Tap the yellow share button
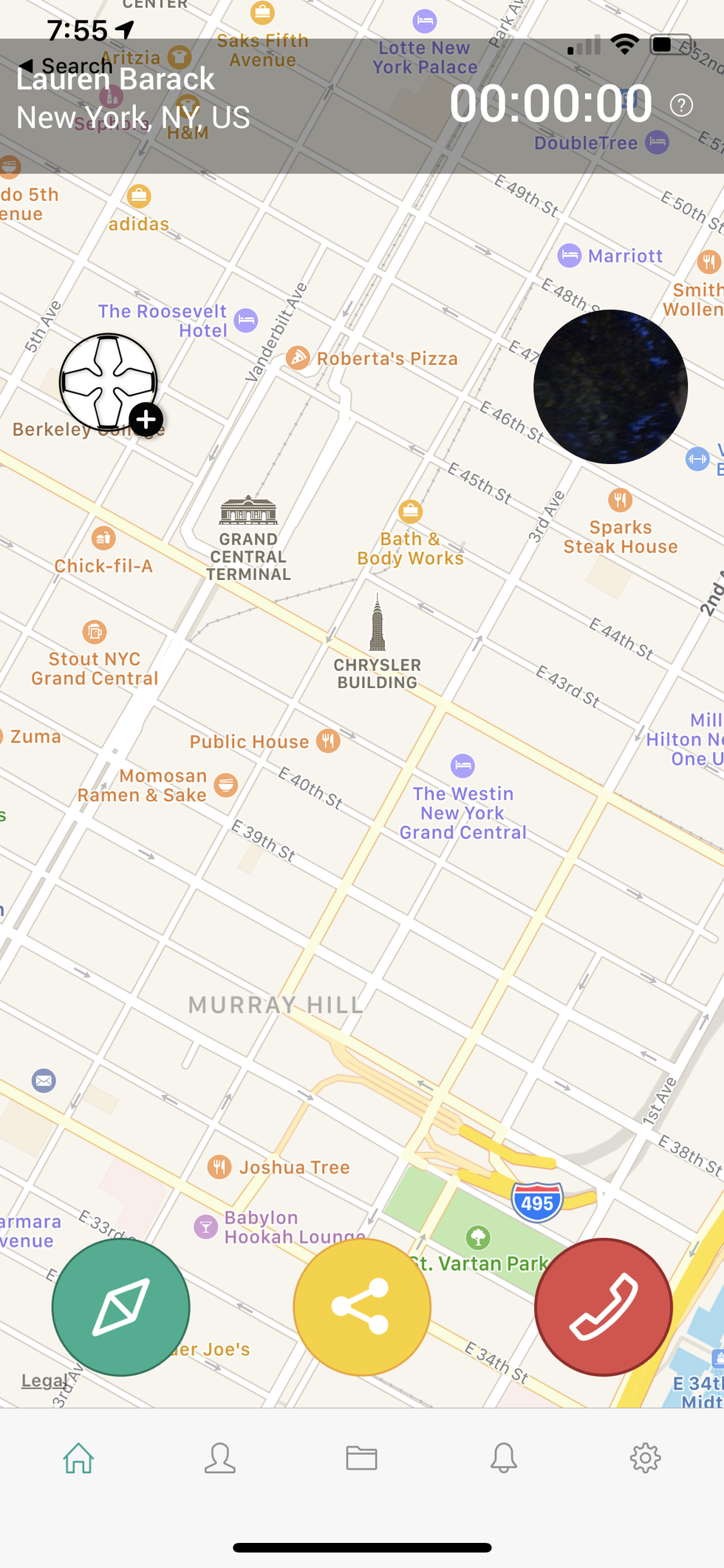The width and height of the screenshot is (724, 1568). (x=361, y=1306)
